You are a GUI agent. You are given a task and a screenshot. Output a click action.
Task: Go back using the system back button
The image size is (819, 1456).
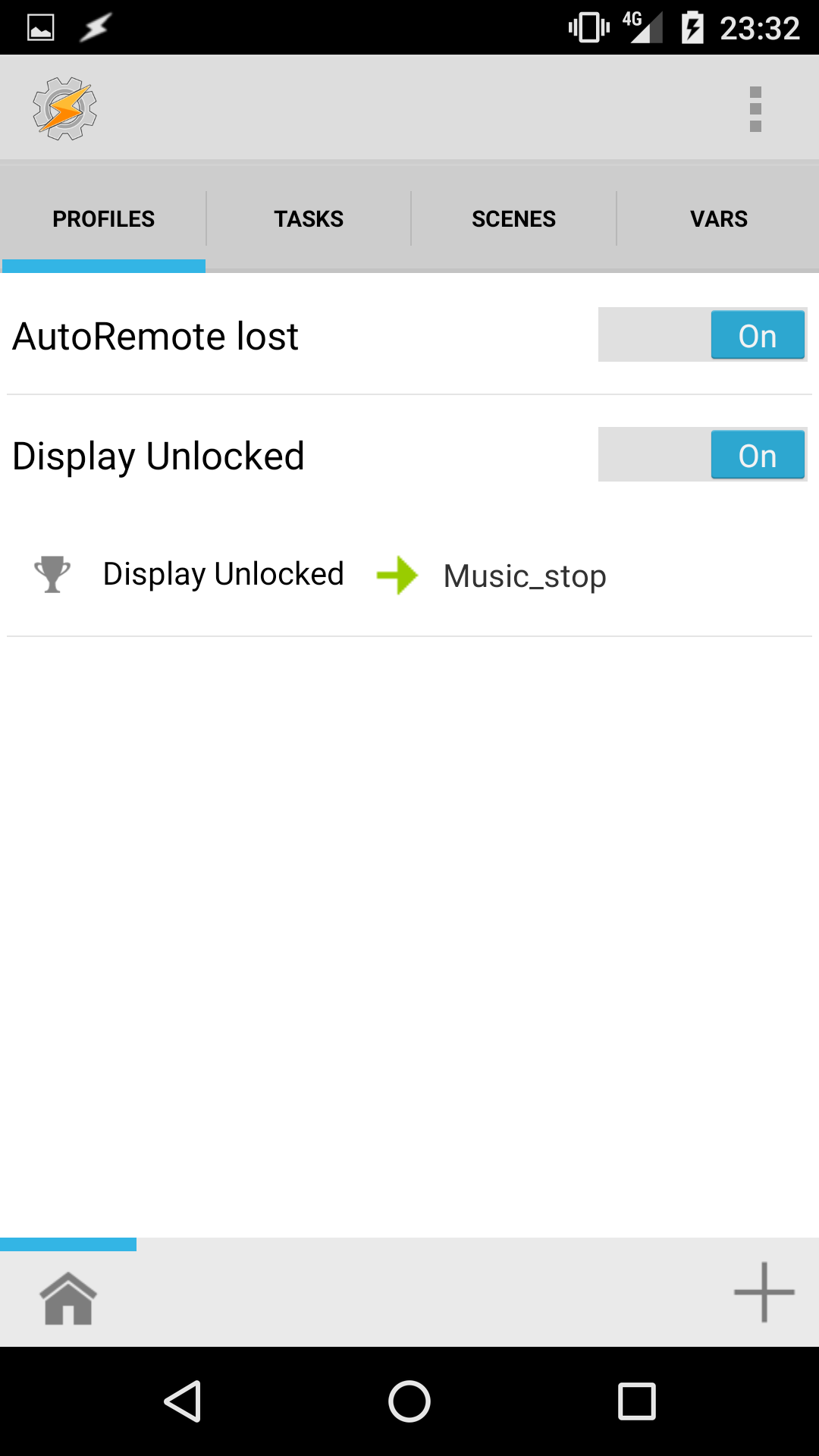(x=183, y=1401)
